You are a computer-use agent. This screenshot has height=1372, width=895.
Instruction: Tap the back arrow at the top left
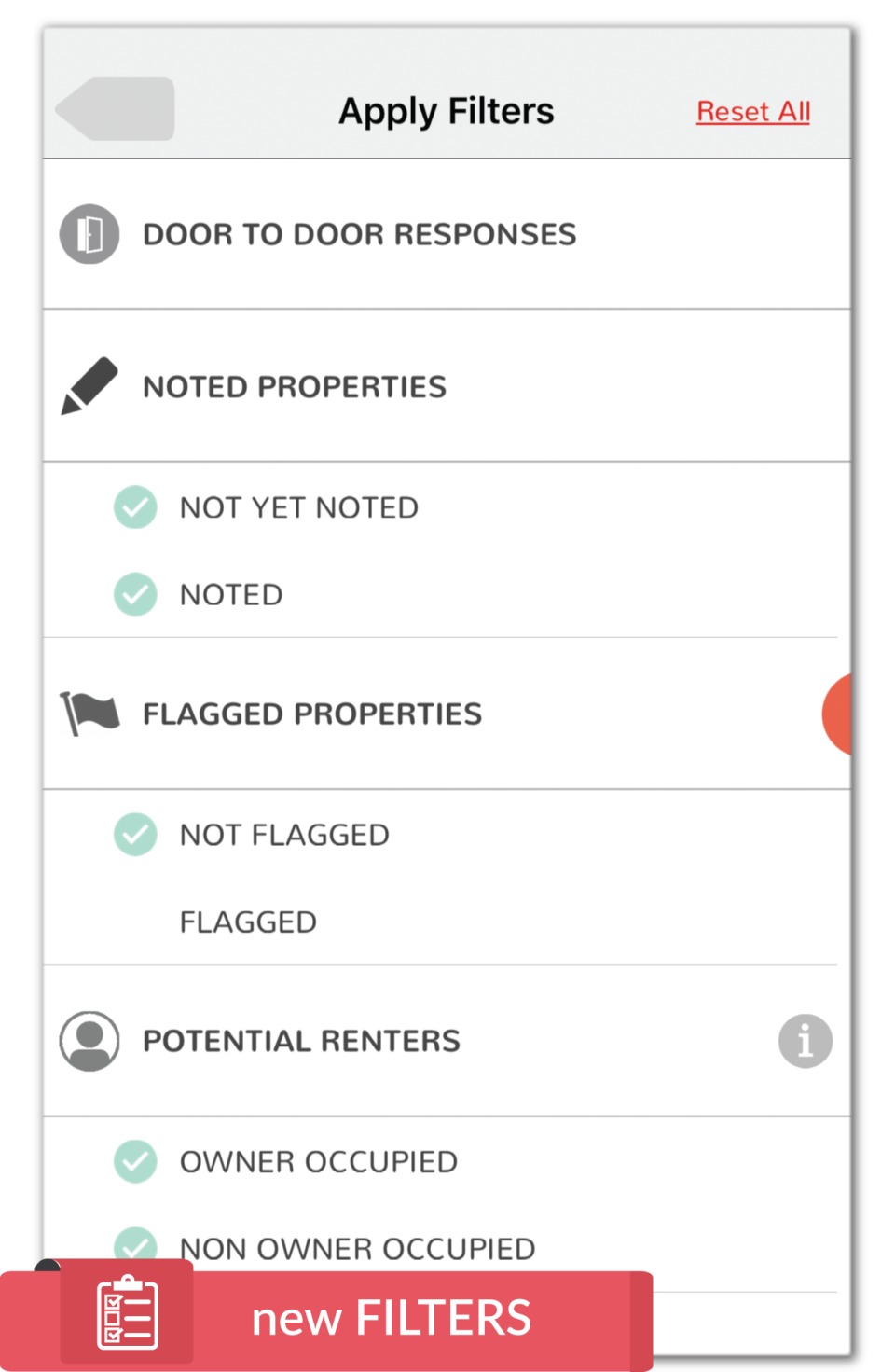112,108
